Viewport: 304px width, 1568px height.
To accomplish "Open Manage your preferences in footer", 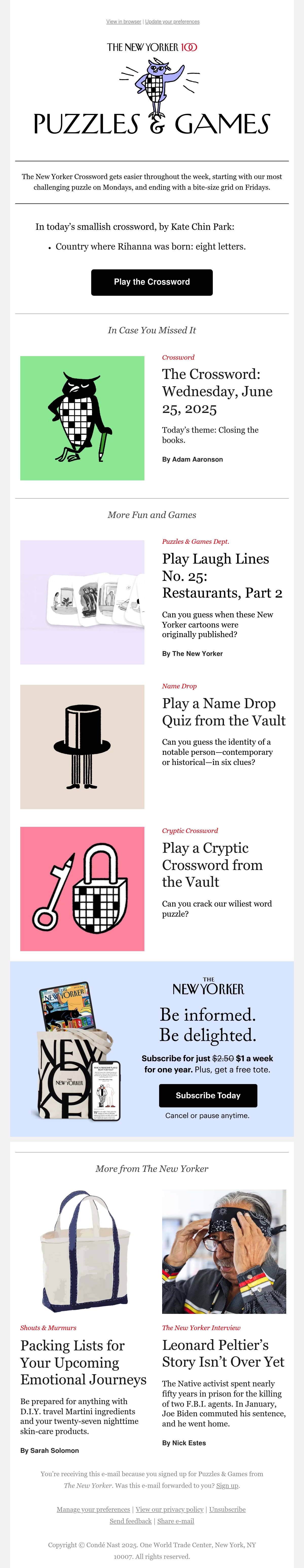I will pos(93,1510).
